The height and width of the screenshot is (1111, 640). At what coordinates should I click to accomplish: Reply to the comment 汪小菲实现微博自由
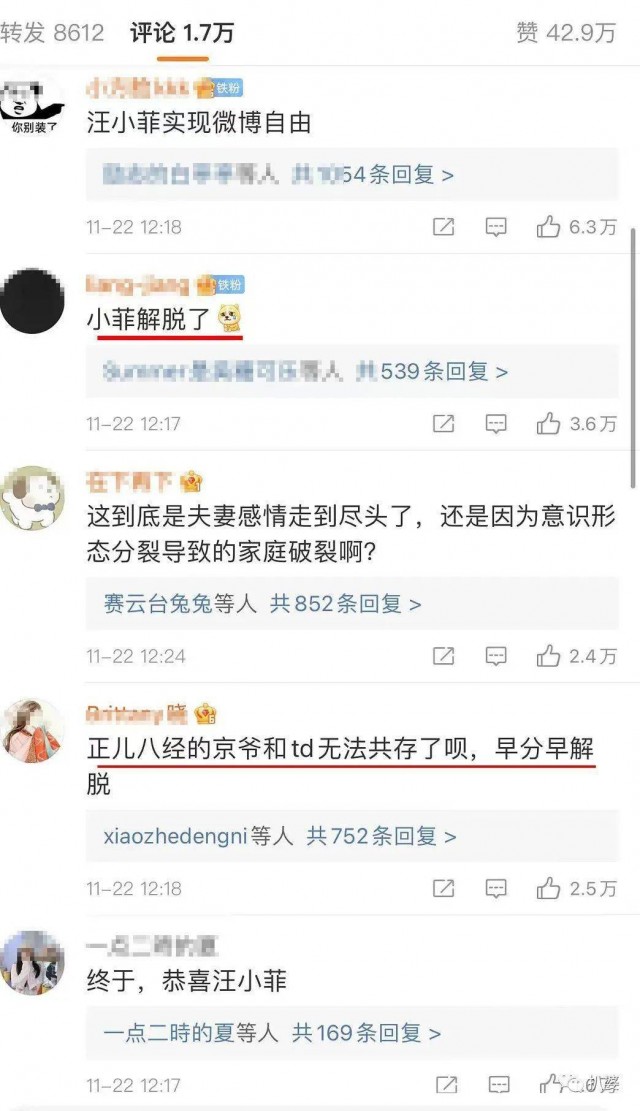(x=496, y=227)
